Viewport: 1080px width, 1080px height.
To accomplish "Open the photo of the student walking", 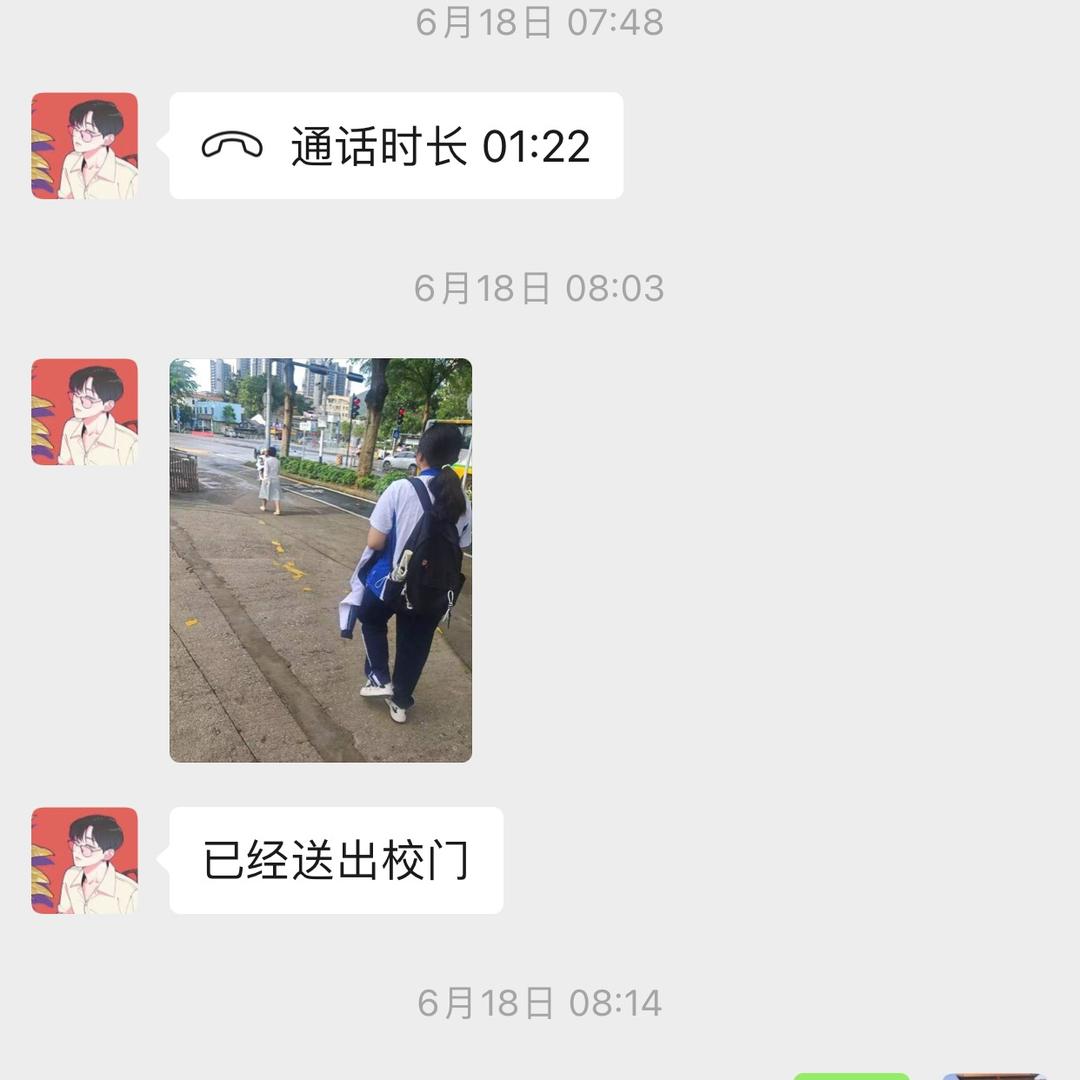I will pos(320,560).
